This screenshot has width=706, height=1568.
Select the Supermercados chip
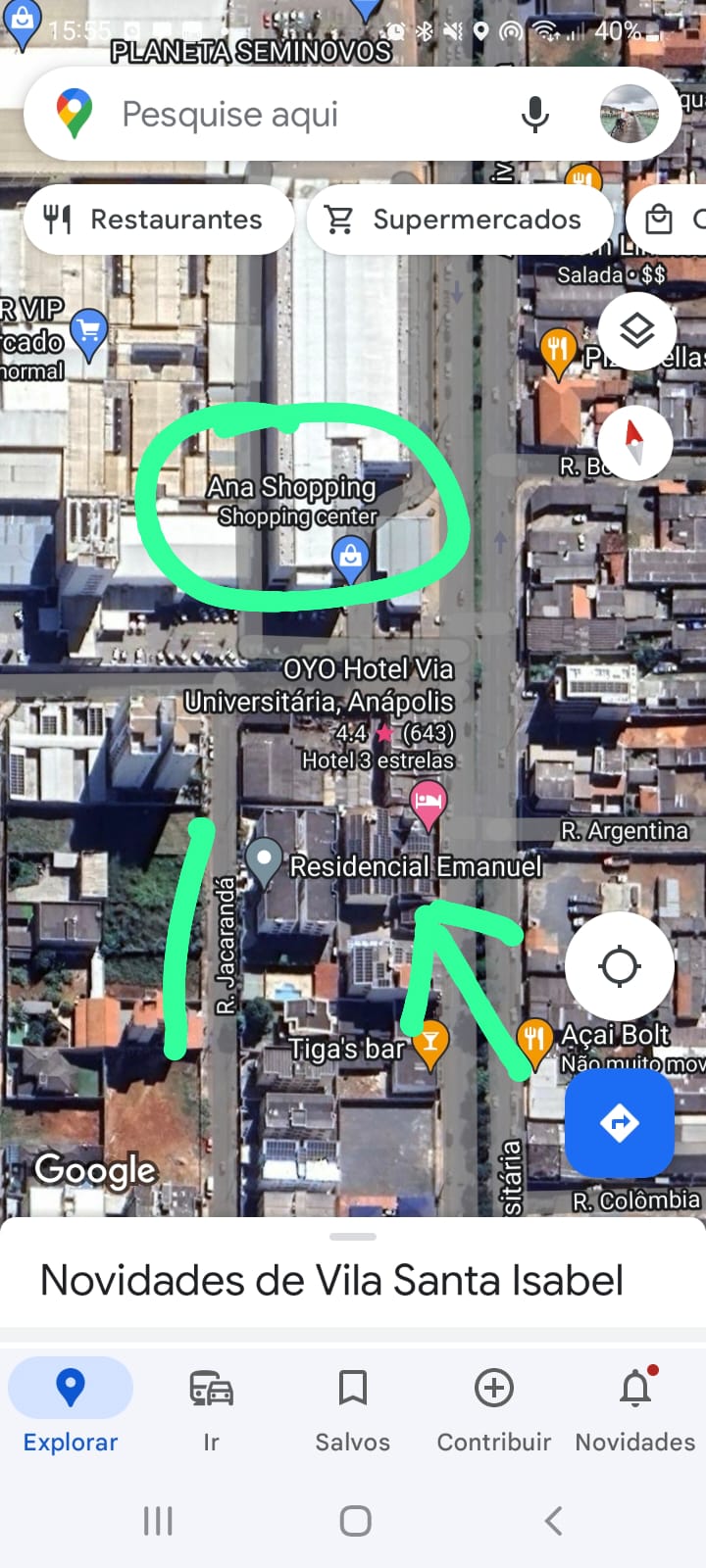tap(460, 220)
